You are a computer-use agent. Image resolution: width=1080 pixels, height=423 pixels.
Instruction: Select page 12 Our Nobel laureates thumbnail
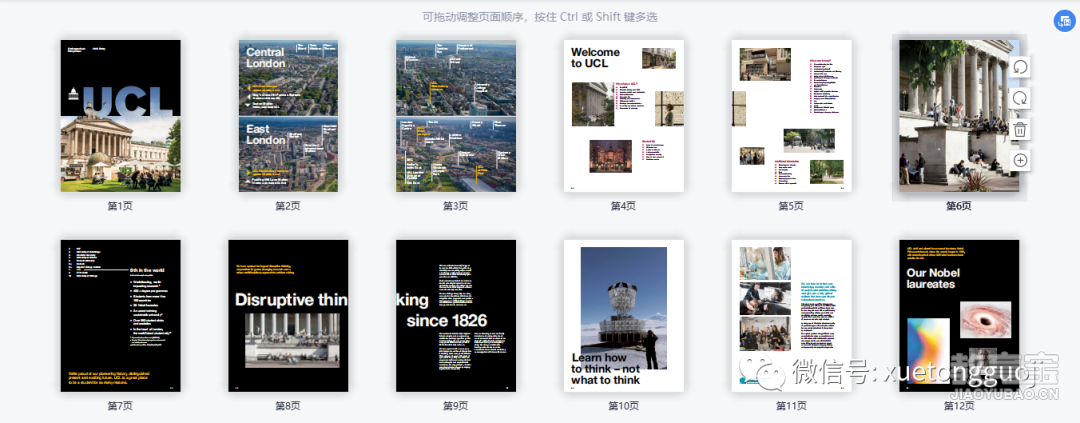tap(959, 316)
